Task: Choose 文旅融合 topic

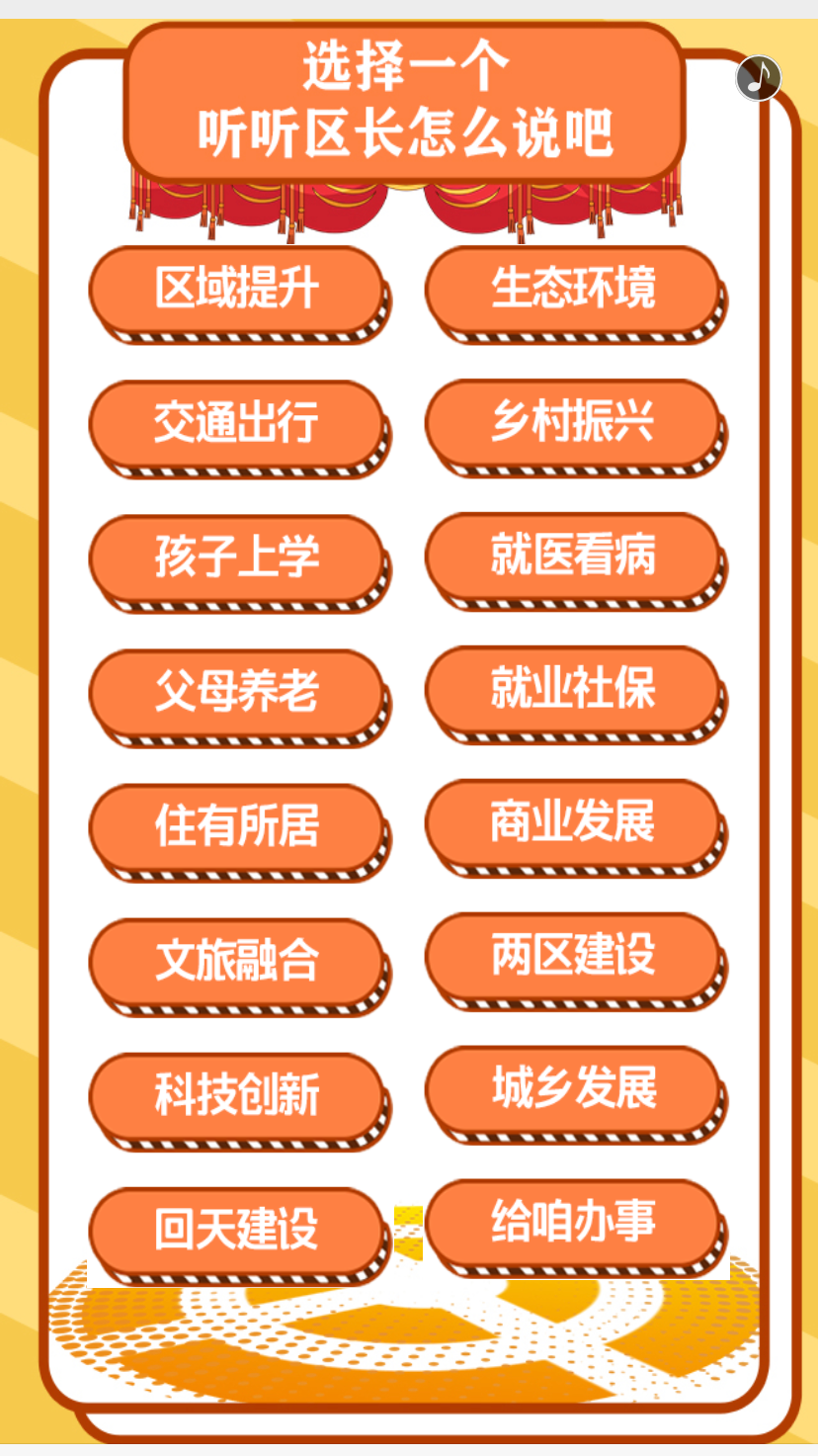Action: [237, 961]
